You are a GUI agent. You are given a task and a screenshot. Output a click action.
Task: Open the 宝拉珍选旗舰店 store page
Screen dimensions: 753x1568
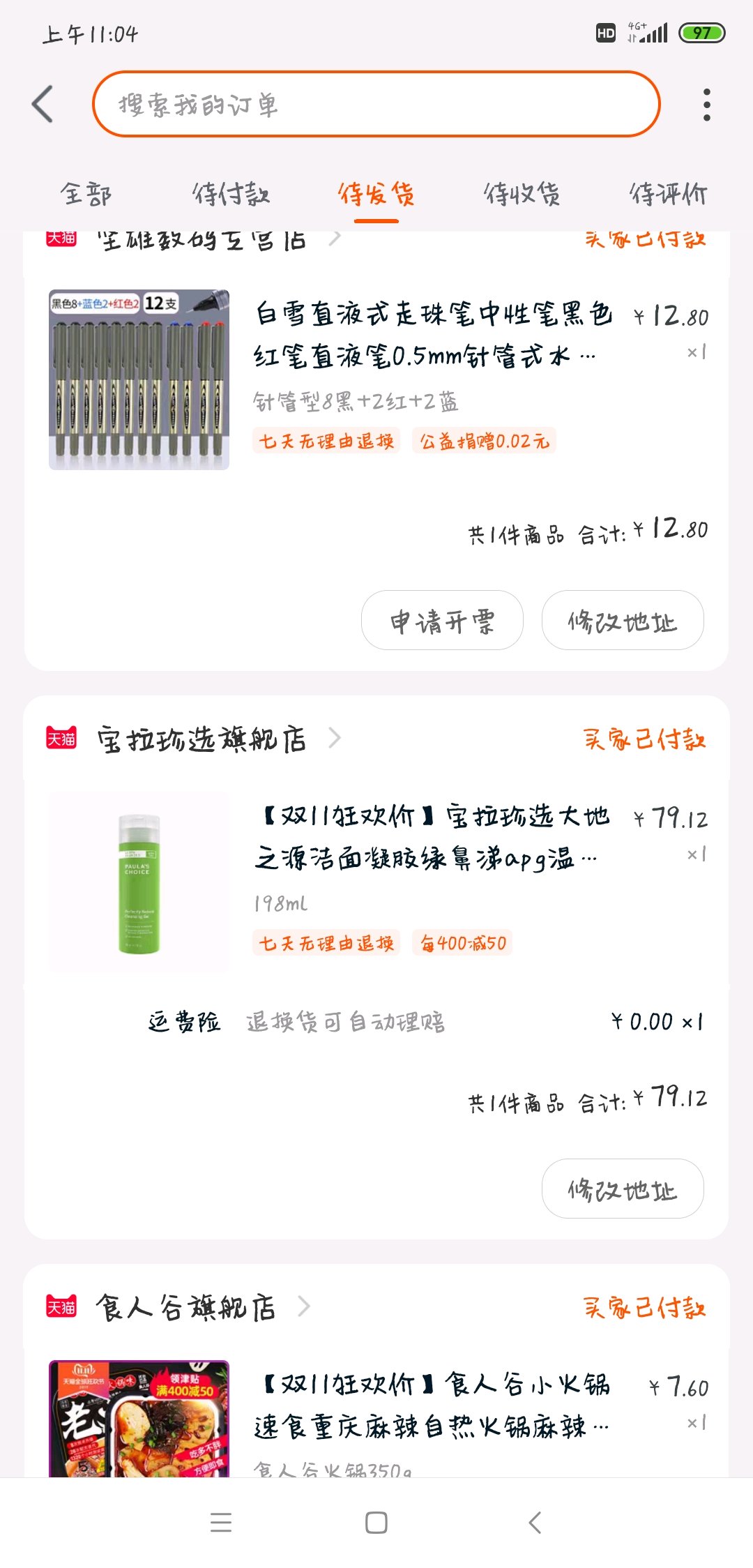tap(202, 739)
